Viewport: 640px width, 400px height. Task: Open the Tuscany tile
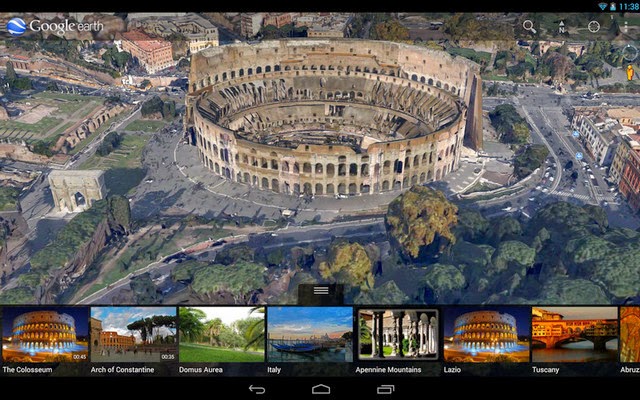click(574, 335)
